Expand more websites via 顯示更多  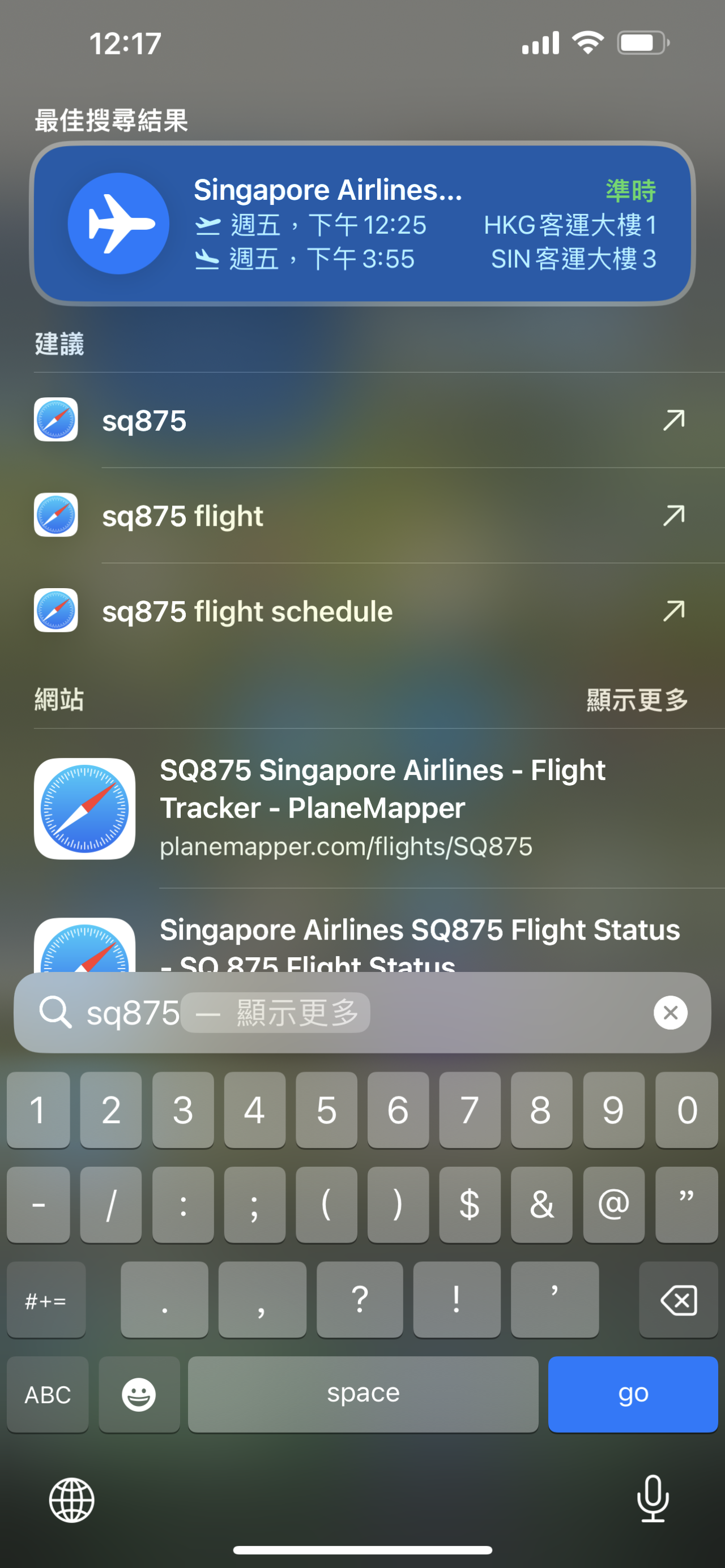click(637, 700)
